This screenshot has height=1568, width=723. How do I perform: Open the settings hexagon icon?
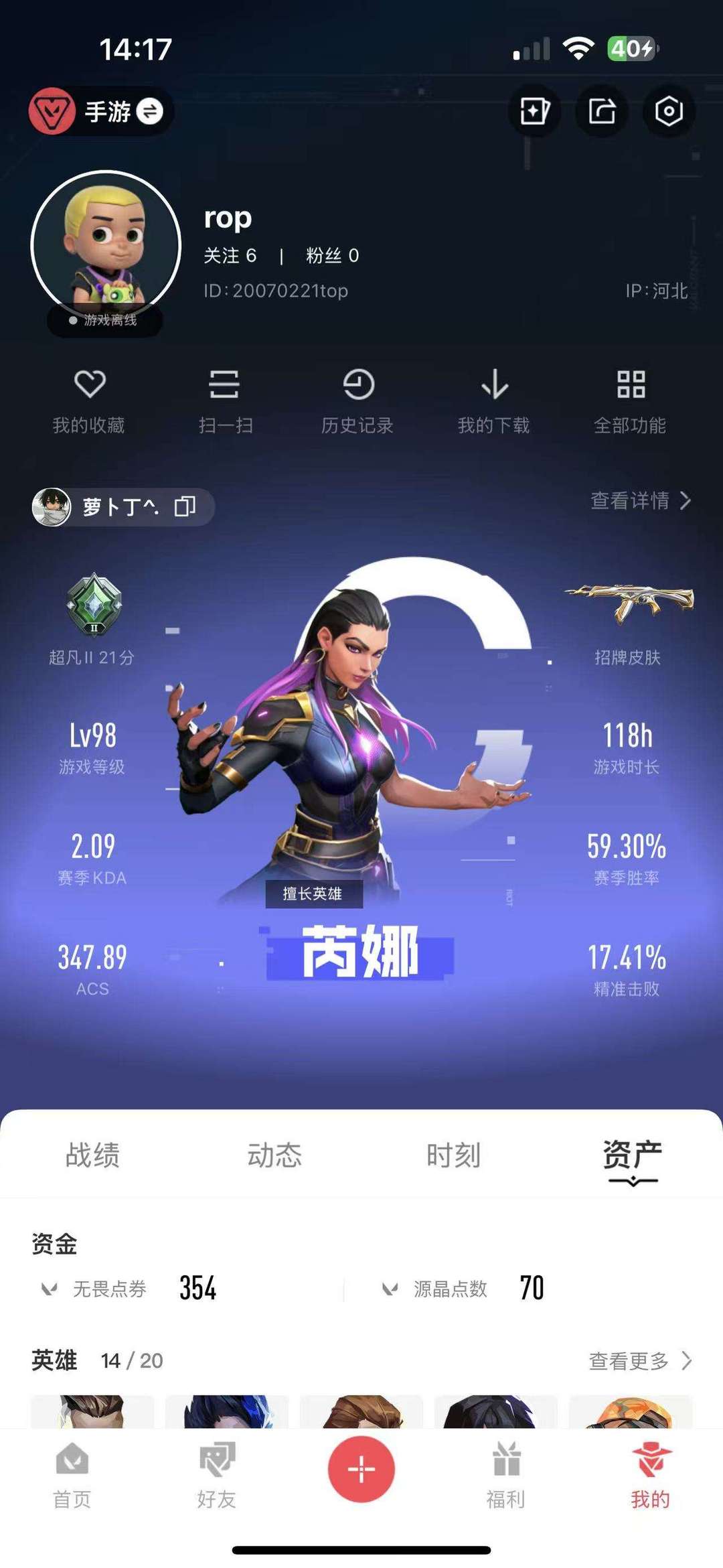(669, 111)
